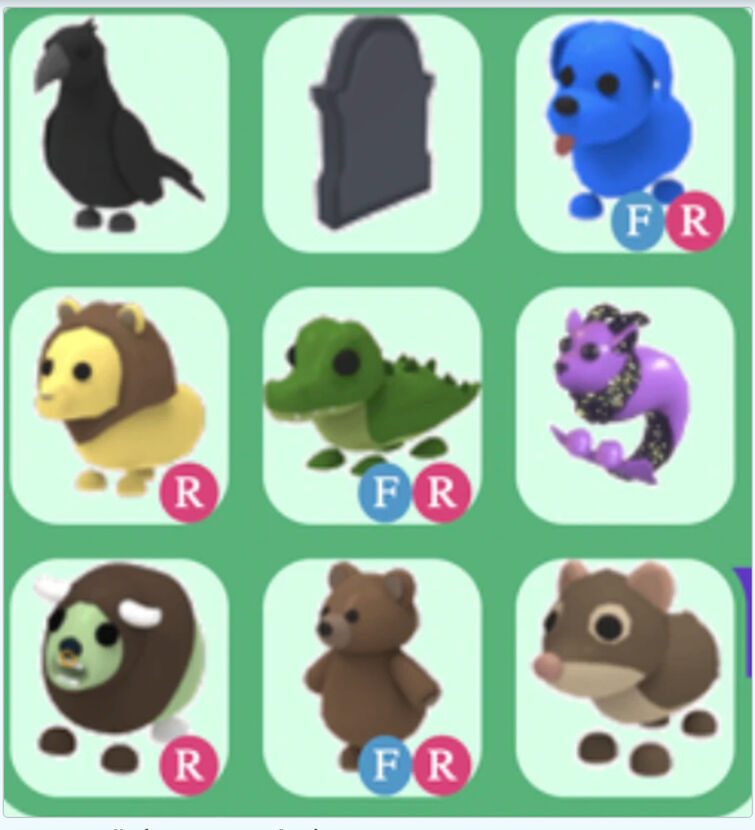Select the gray tombstone item tile

[372, 133]
